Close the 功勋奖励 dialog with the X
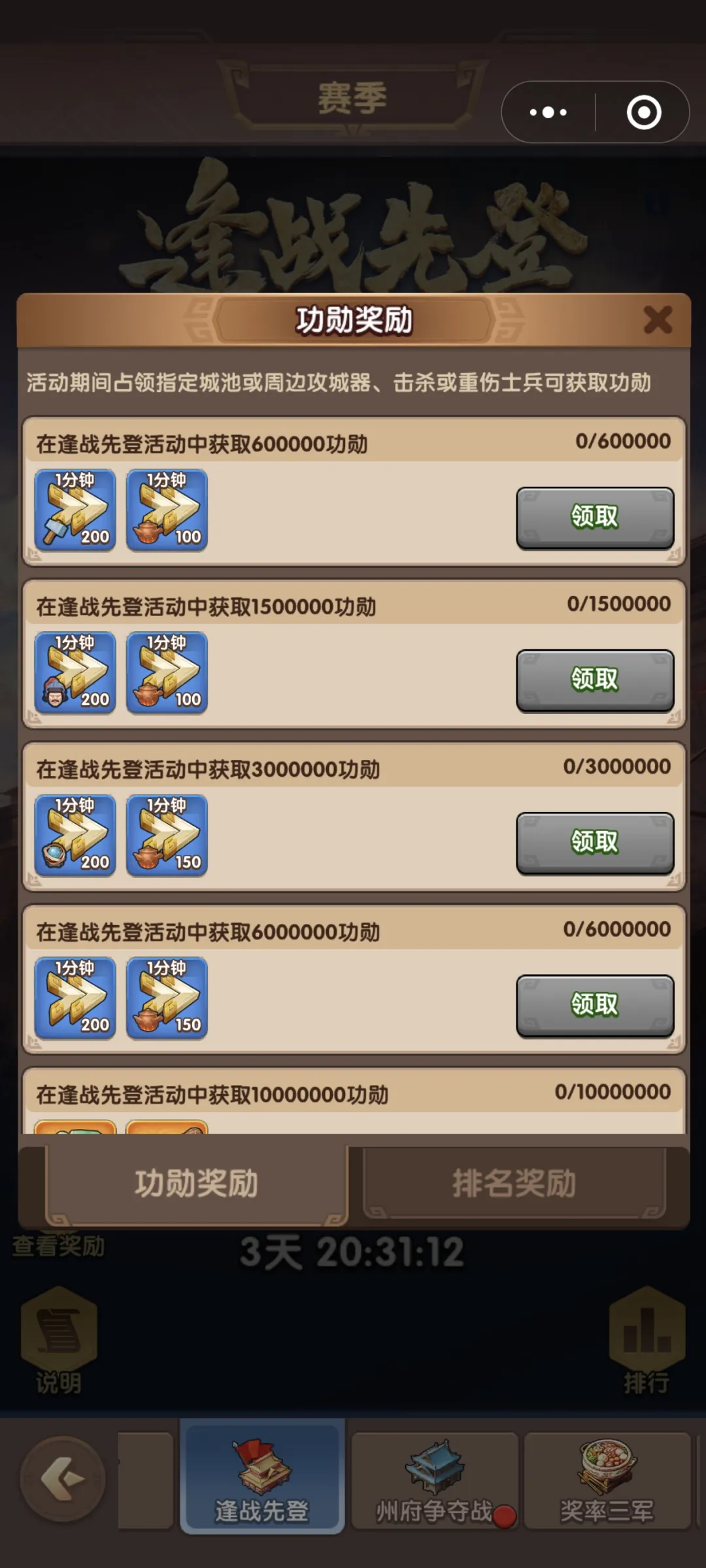 pos(658,319)
